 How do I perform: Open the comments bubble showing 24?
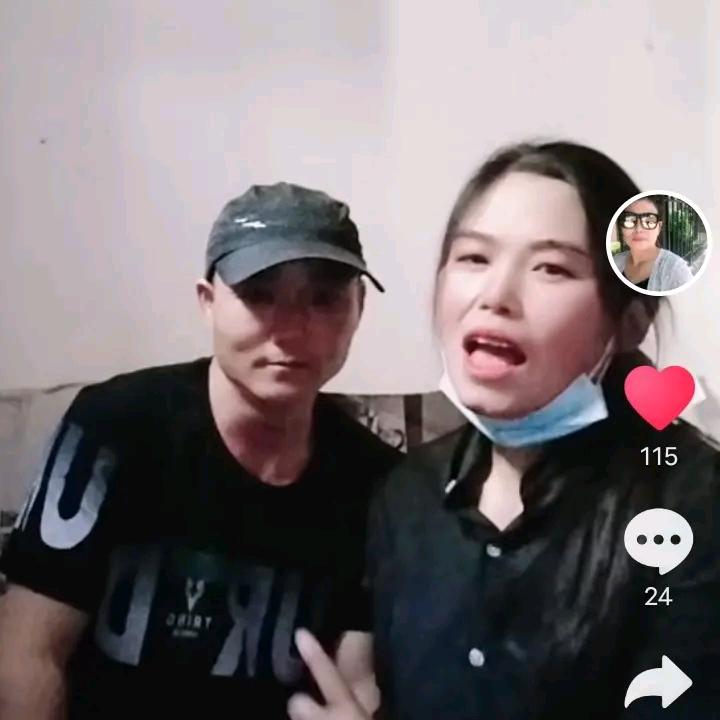[x=658, y=541]
